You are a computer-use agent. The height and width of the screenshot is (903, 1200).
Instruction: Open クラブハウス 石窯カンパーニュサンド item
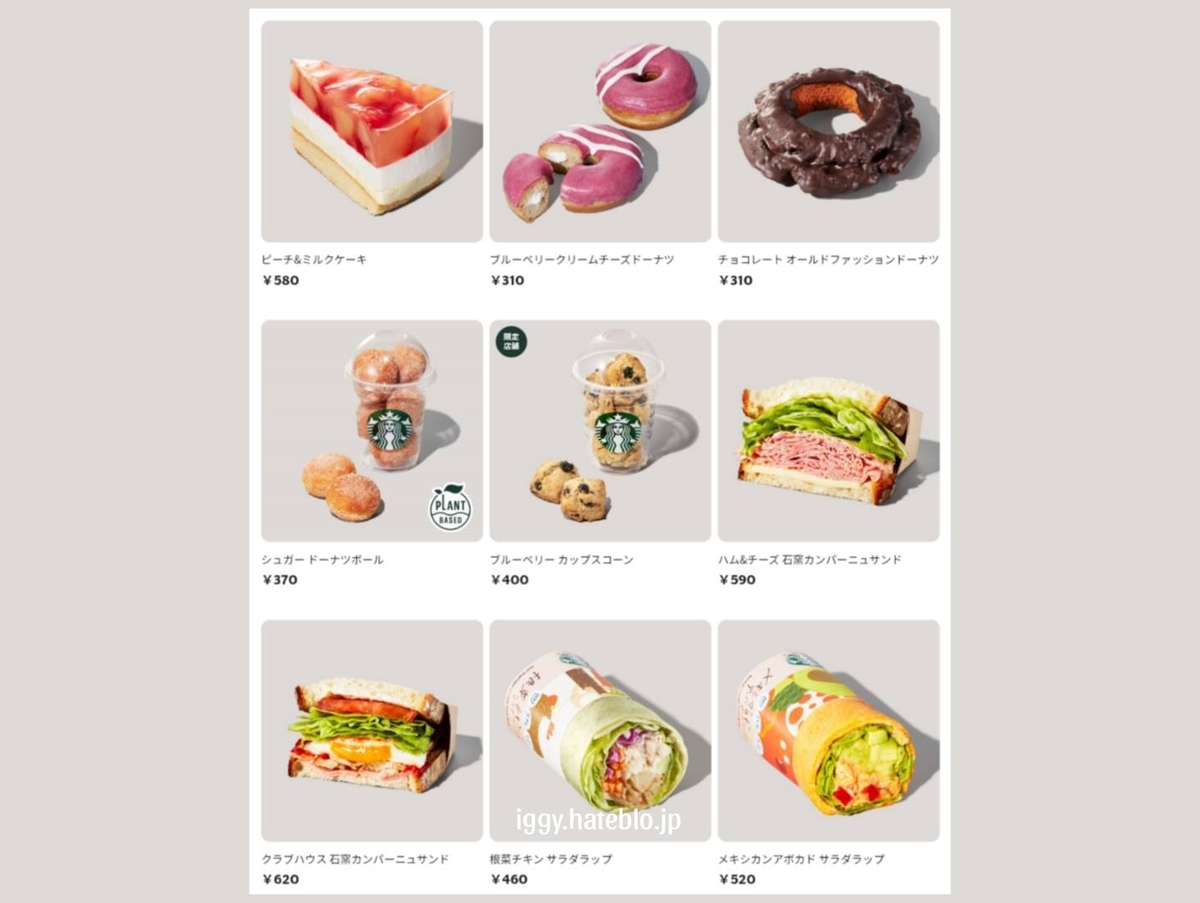click(371, 730)
